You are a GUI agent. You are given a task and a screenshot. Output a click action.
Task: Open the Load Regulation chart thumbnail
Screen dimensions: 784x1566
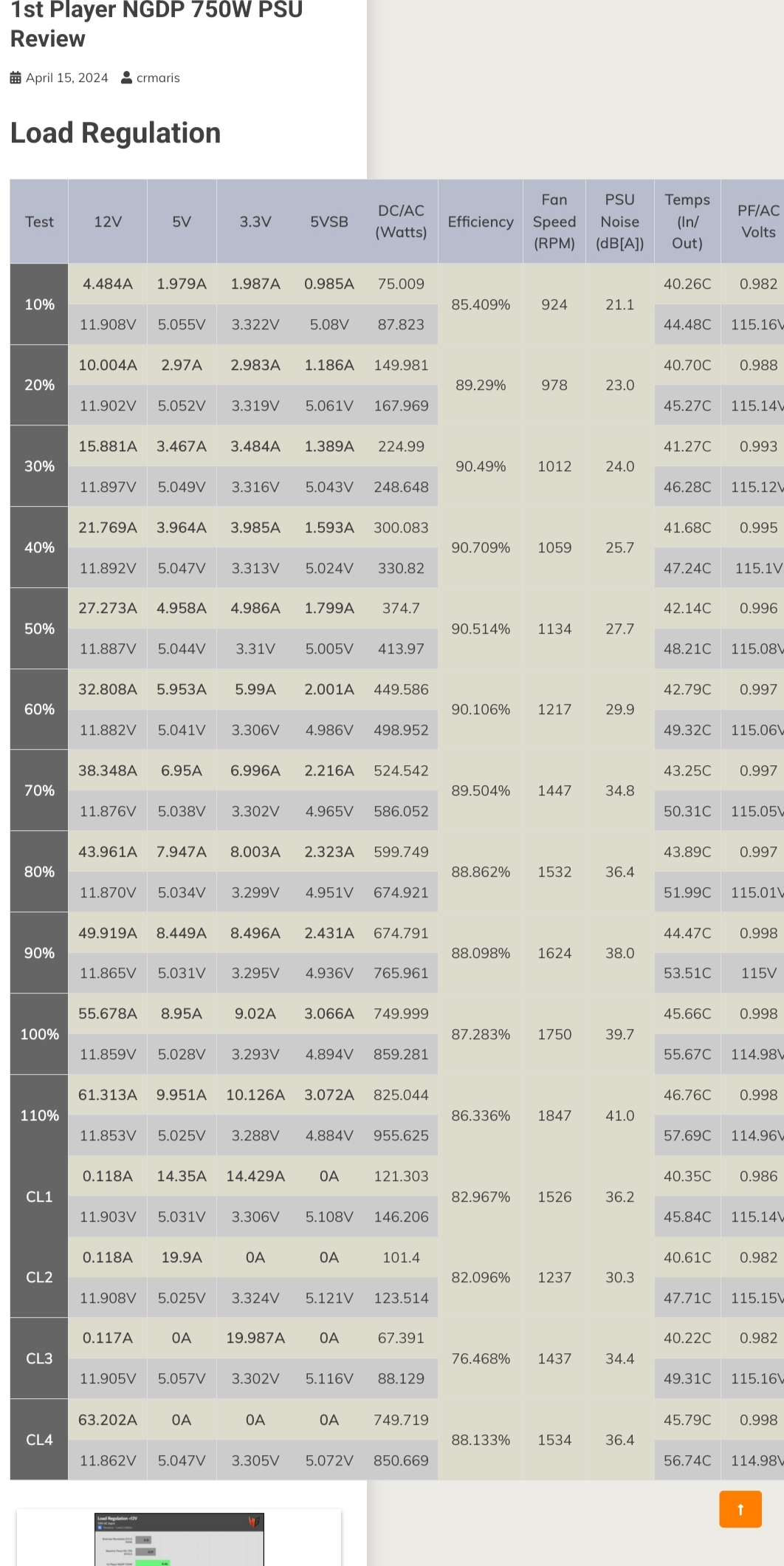pos(179,1539)
